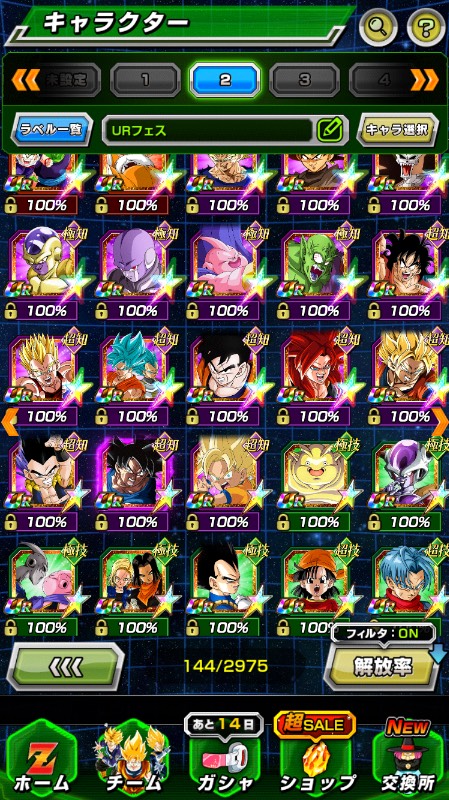The height and width of the screenshot is (800, 449).
Task: Open the 解放率 sort button
Action: (x=382, y=666)
